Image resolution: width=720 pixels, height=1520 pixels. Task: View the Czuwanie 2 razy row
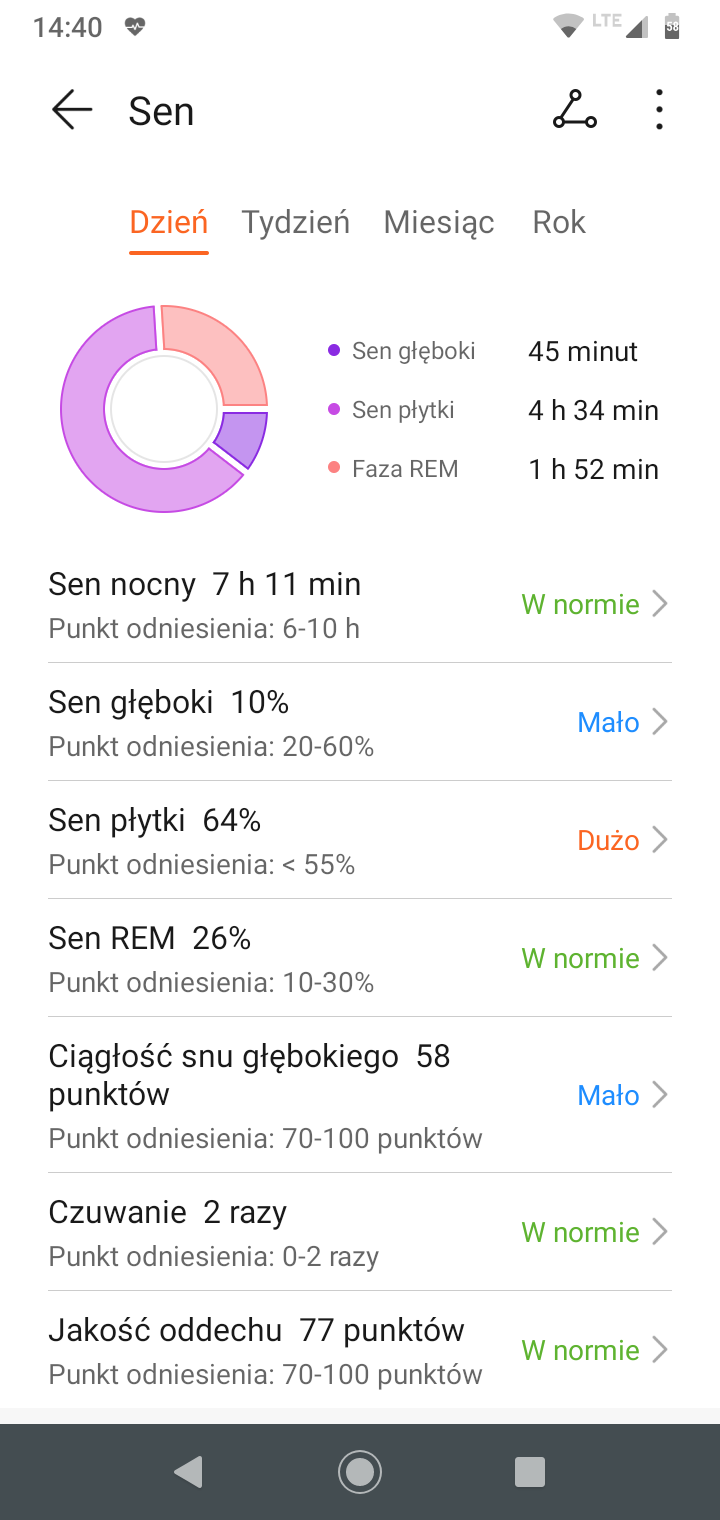(360, 1232)
